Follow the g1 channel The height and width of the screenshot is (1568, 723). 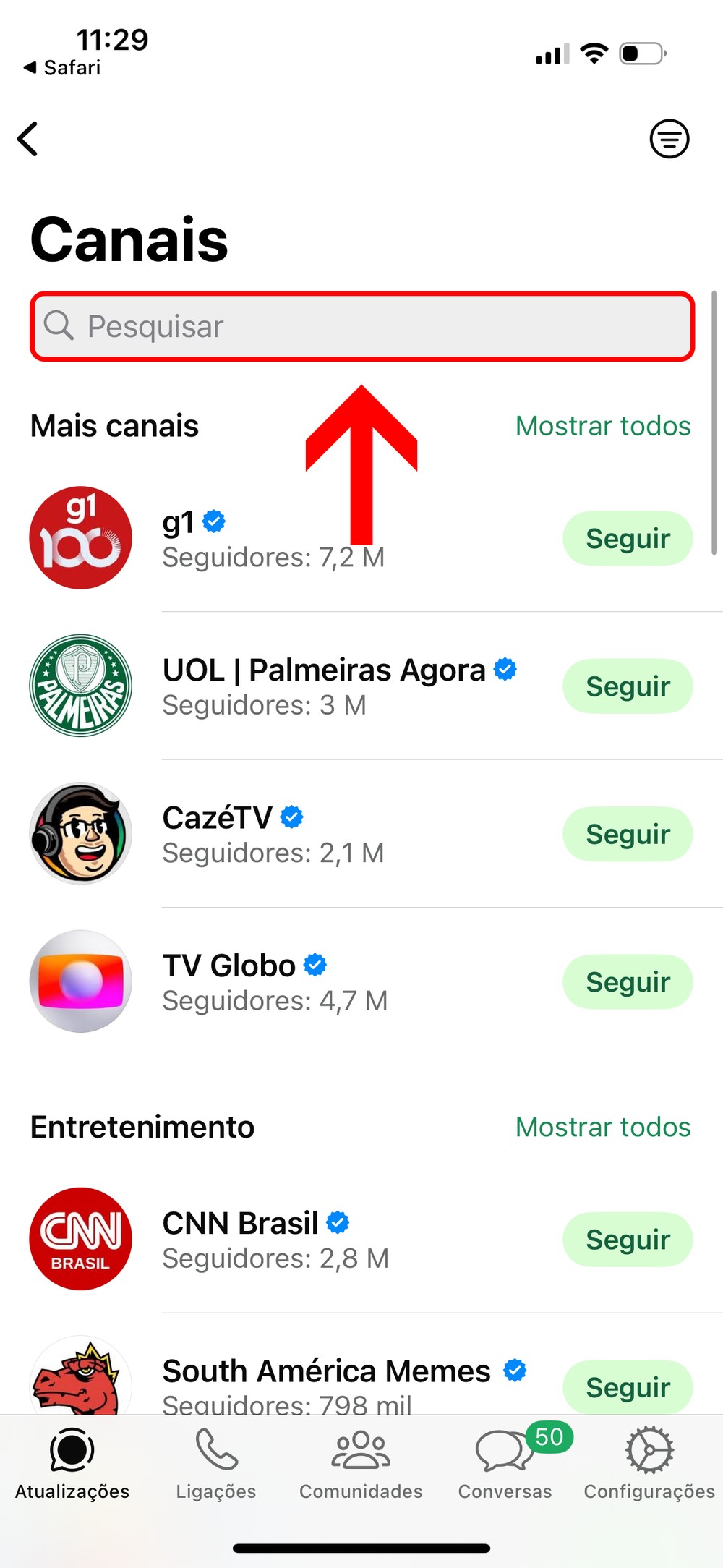[627, 539]
